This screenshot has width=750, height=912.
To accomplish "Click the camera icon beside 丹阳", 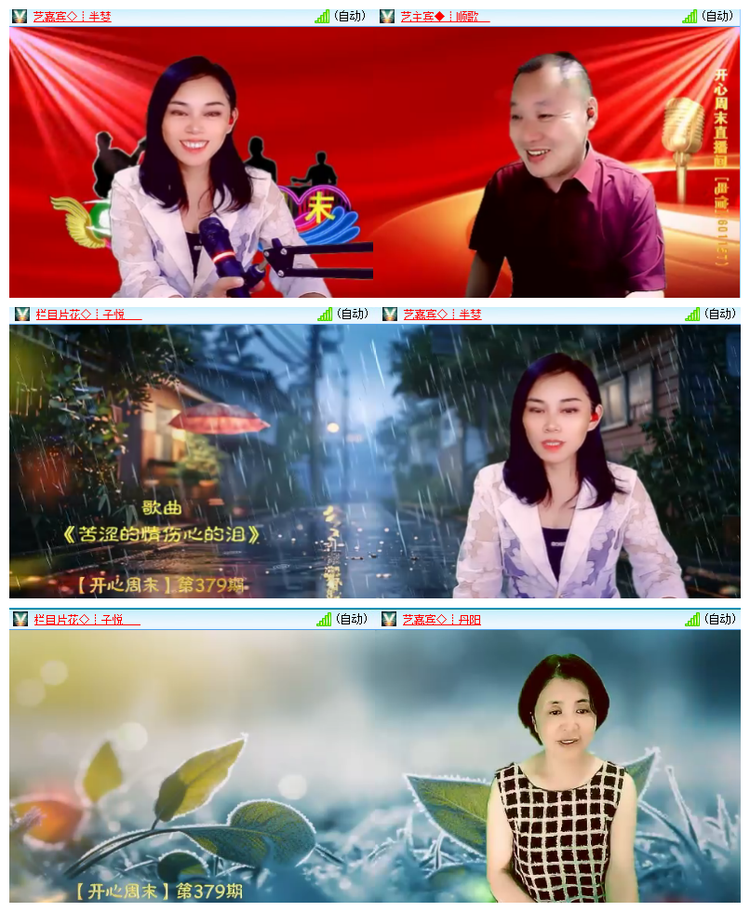I will click(389, 620).
